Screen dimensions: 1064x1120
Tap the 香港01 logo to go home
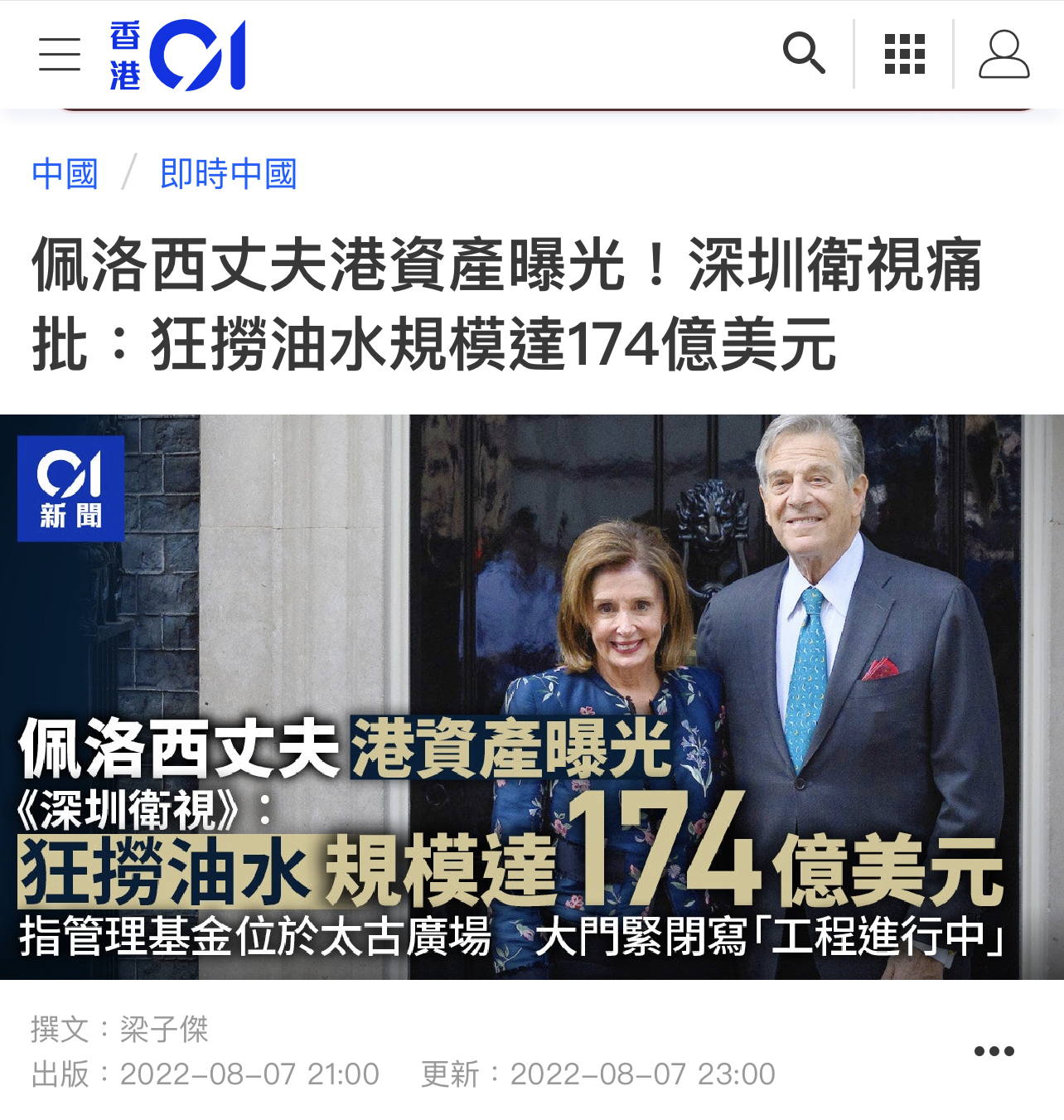(x=177, y=55)
